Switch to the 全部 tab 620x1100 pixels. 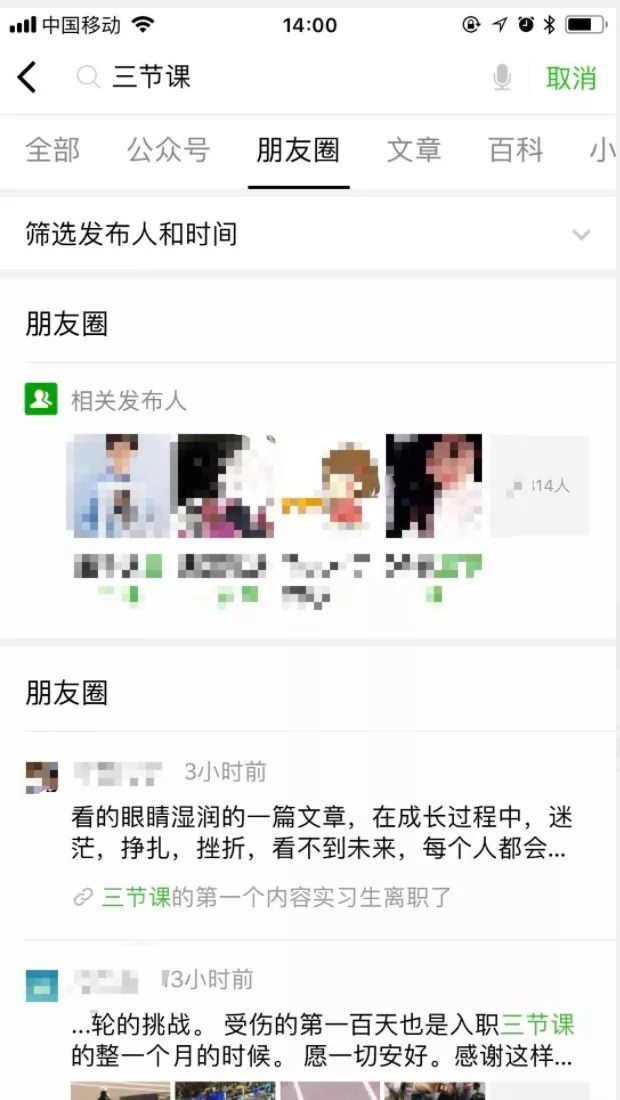point(52,150)
